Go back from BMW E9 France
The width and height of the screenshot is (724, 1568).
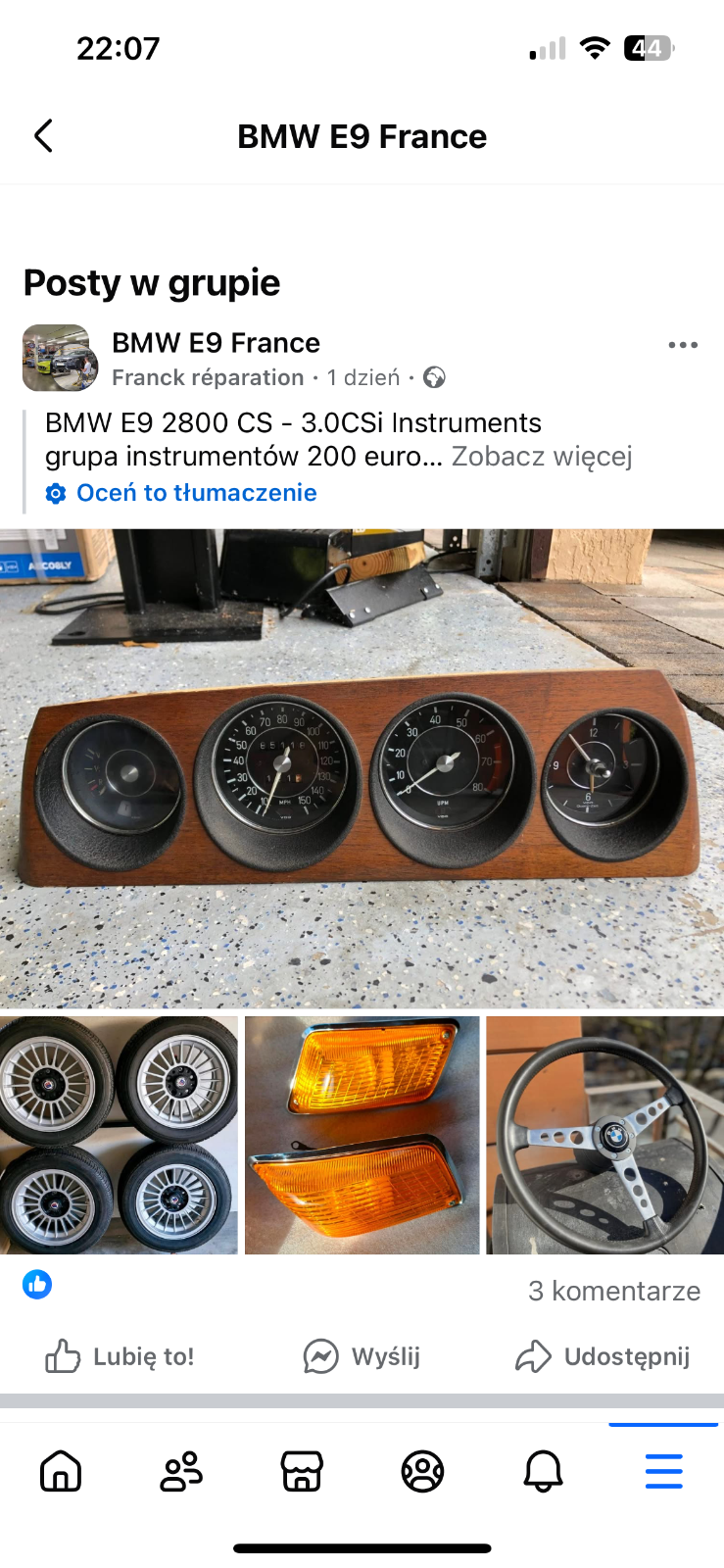tap(43, 136)
